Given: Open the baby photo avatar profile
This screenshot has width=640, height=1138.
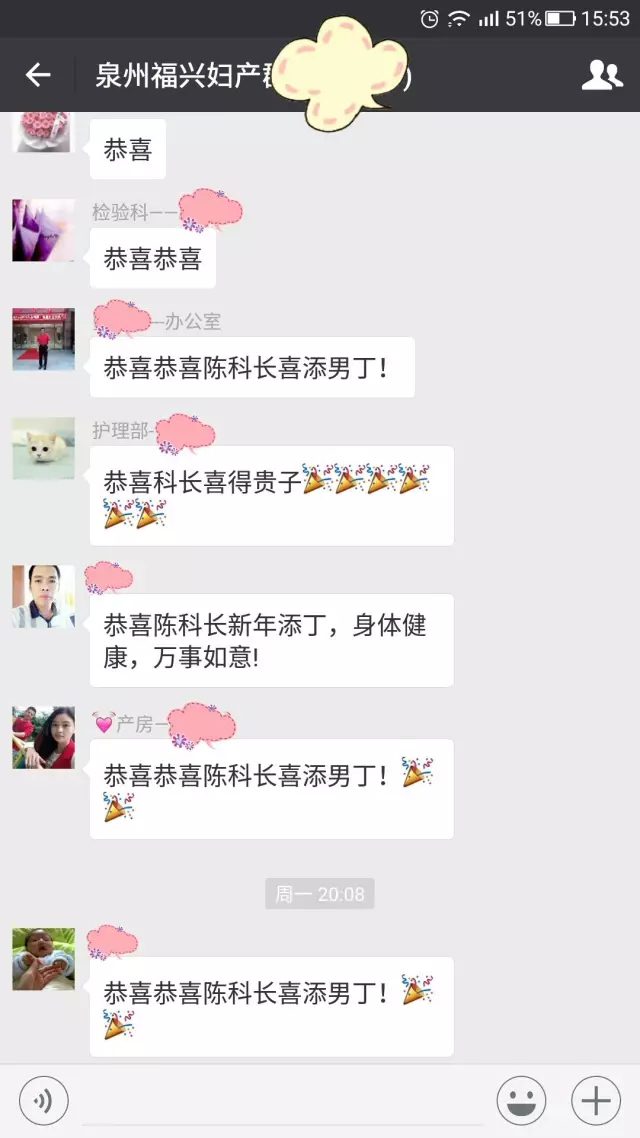Looking at the screenshot, I should [43, 959].
